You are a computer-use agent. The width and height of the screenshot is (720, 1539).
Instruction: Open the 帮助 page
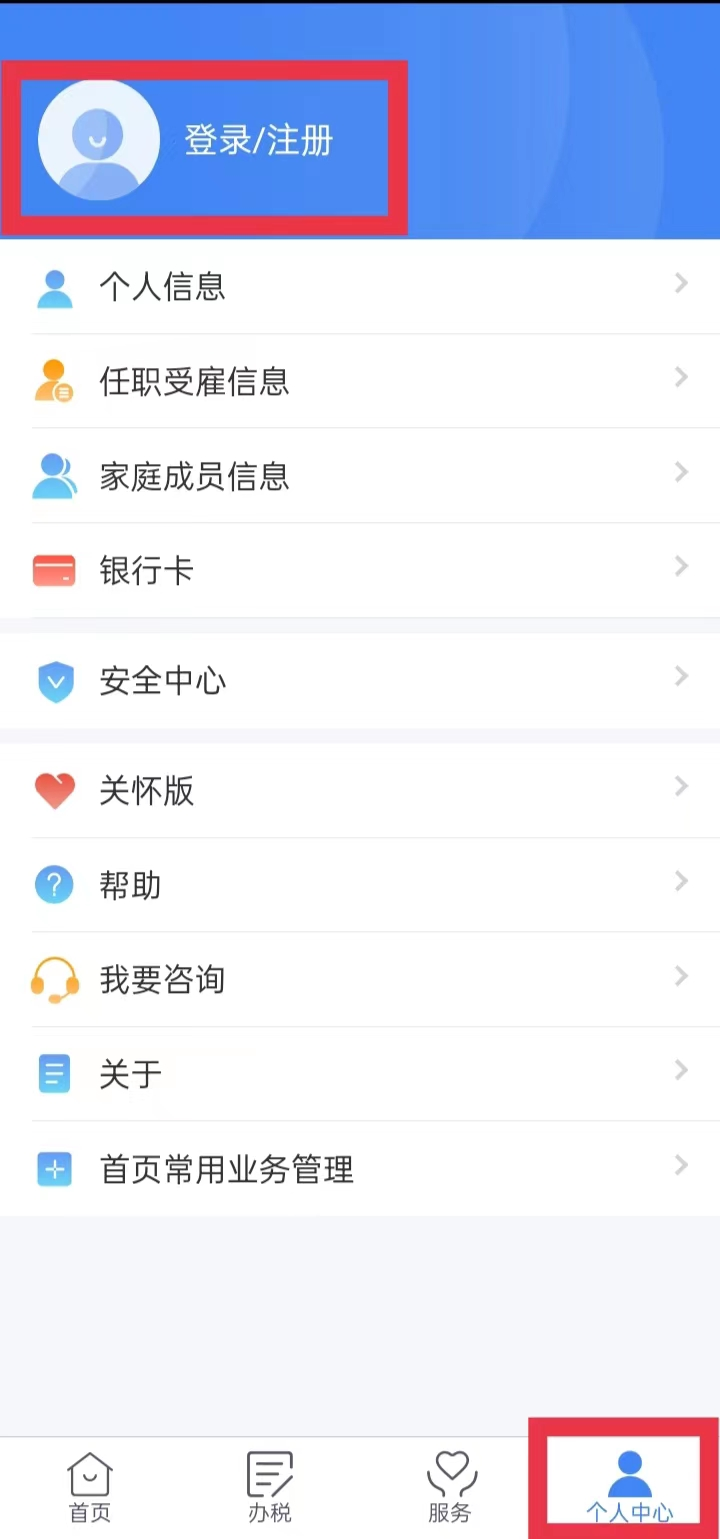pyautogui.click(x=360, y=885)
